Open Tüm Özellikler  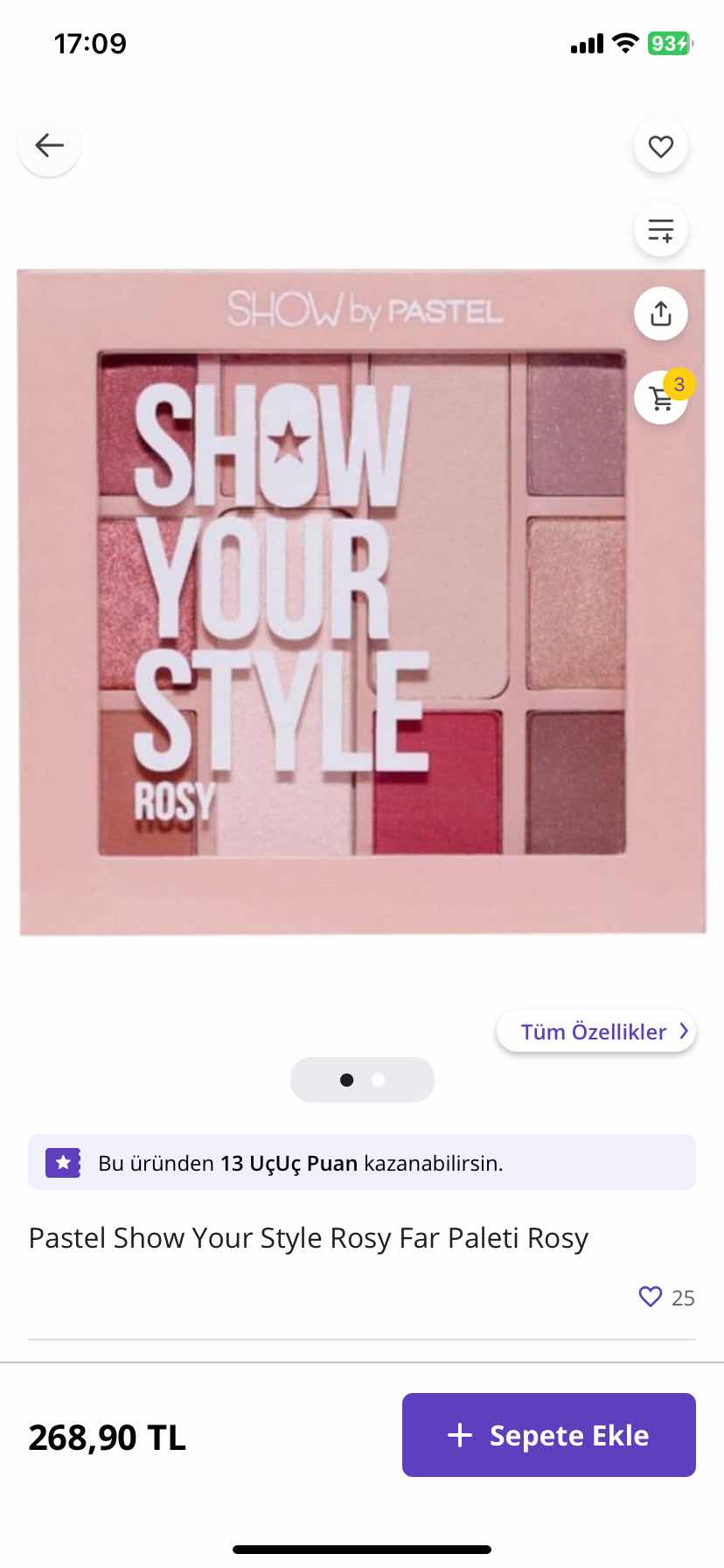pos(595,1032)
